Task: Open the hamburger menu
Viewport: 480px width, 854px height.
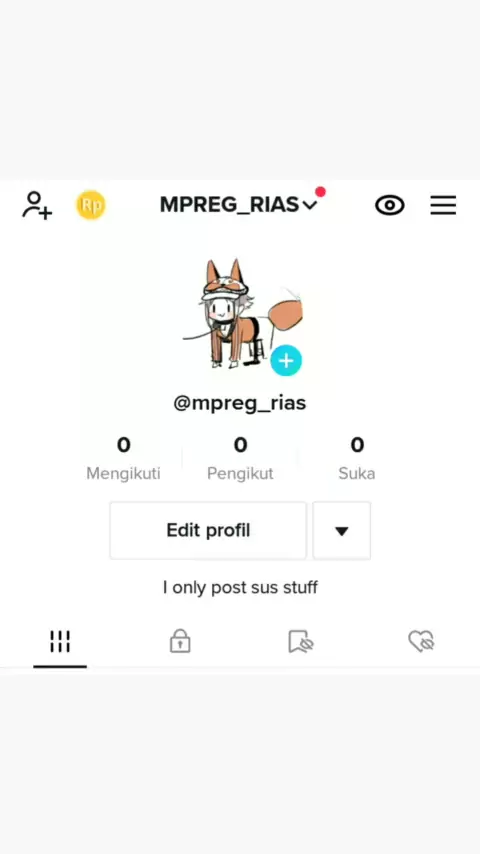Action: pos(443,205)
